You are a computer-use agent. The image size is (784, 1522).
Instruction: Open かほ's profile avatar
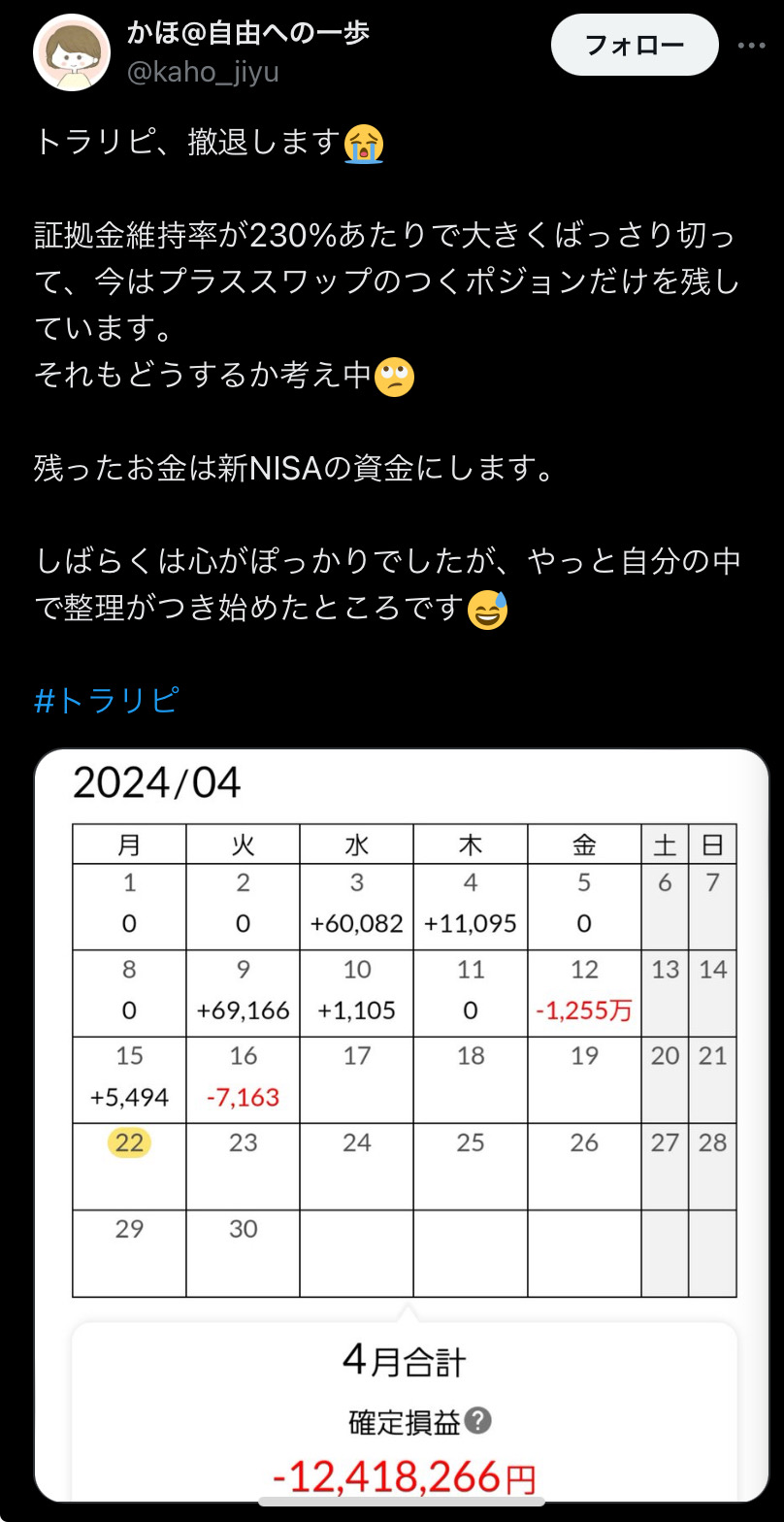72,52
